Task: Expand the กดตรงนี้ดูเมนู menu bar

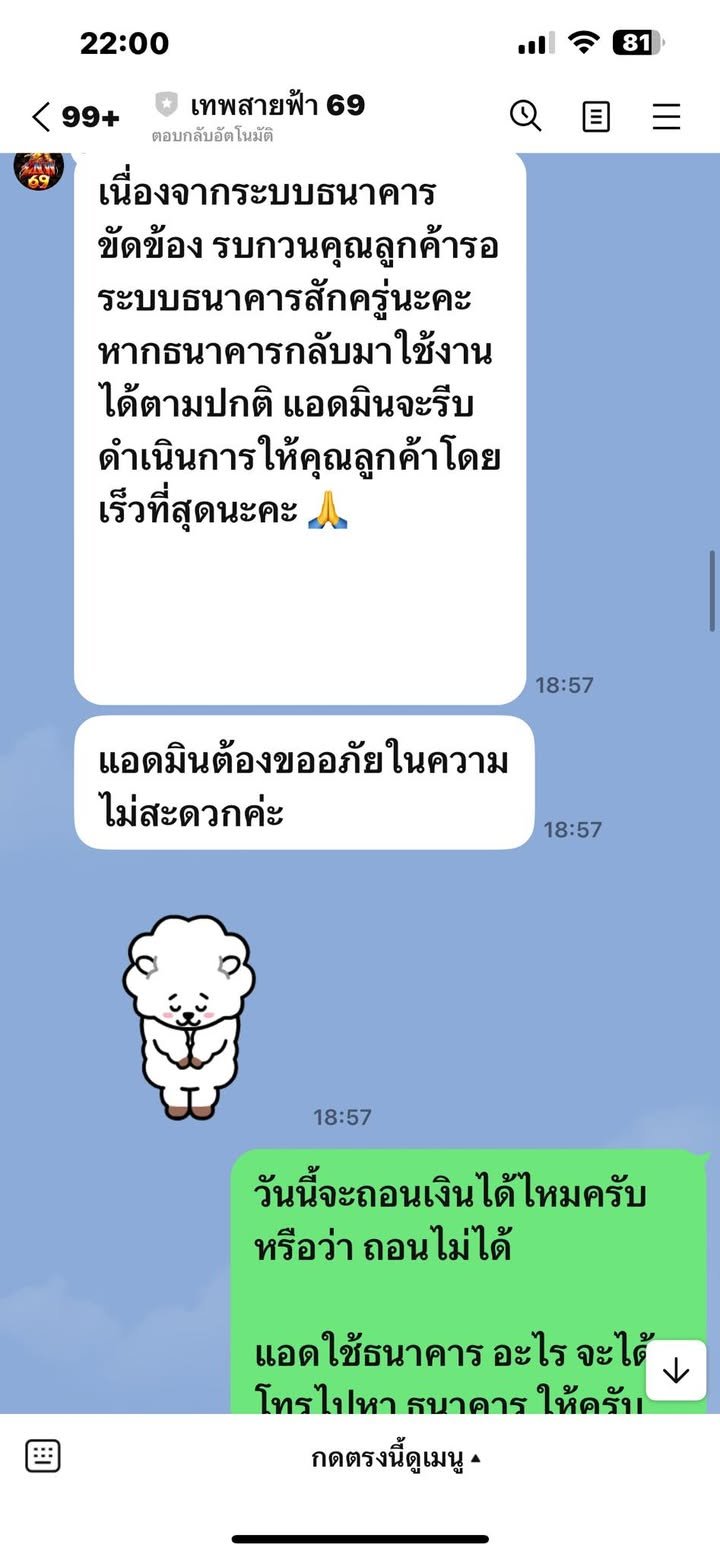Action: point(396,1458)
